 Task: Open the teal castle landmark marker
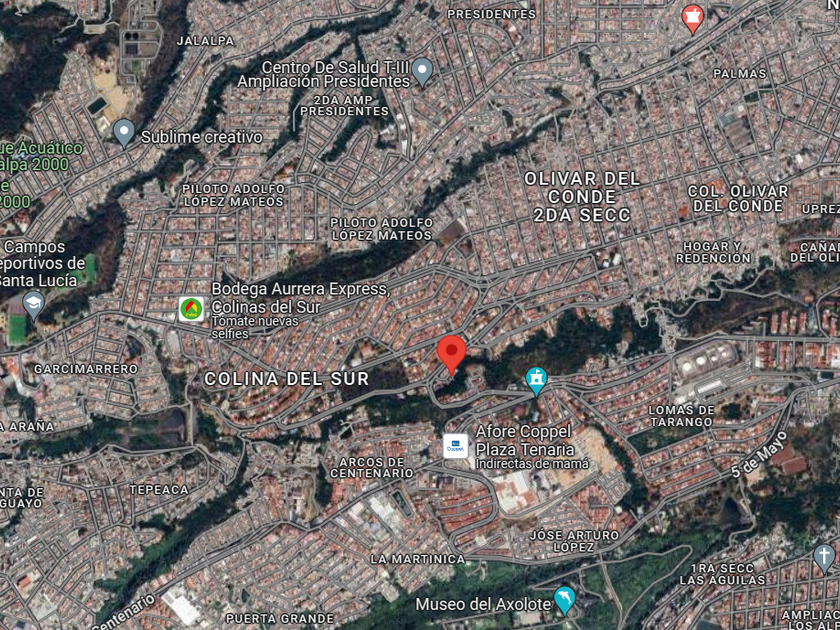[x=536, y=381]
